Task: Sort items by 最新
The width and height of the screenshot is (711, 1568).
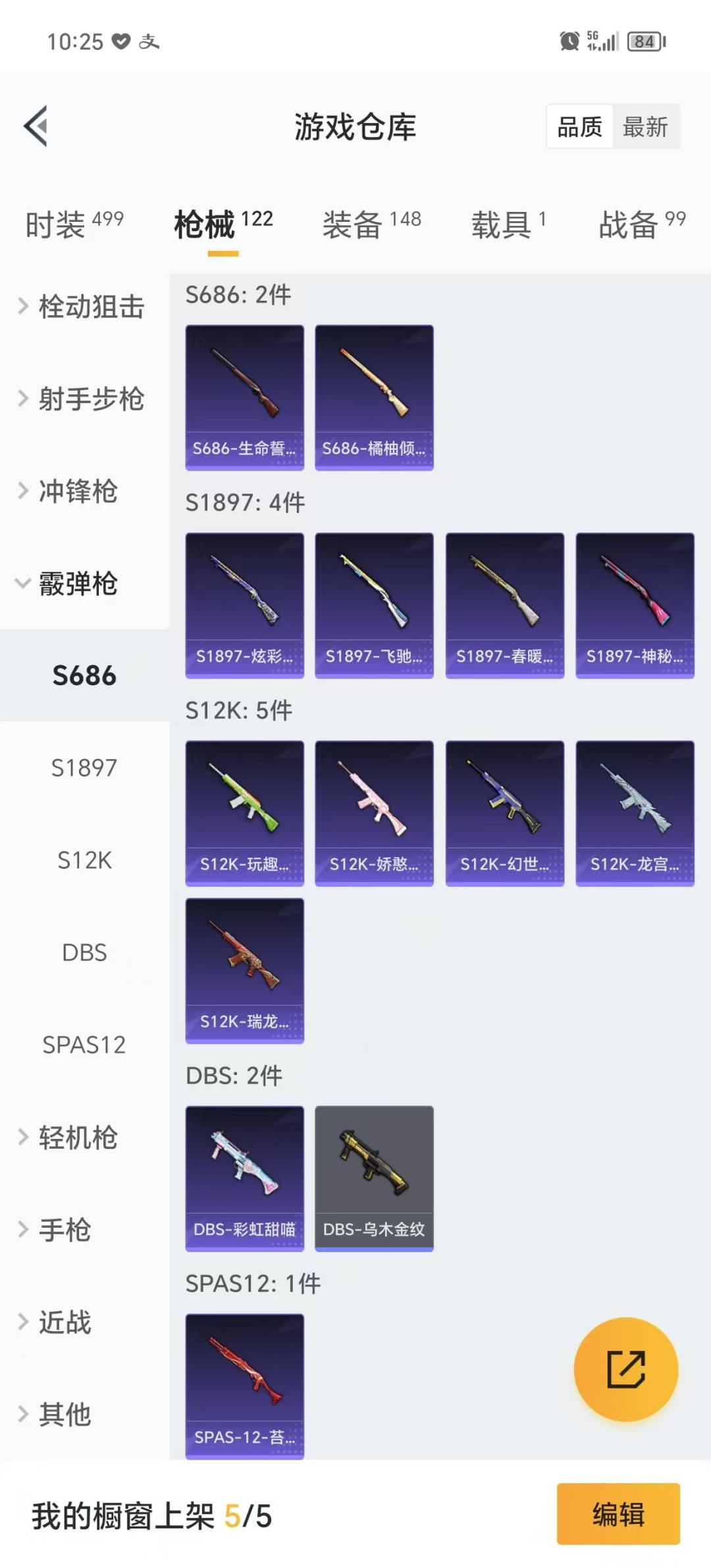Action: (645, 126)
